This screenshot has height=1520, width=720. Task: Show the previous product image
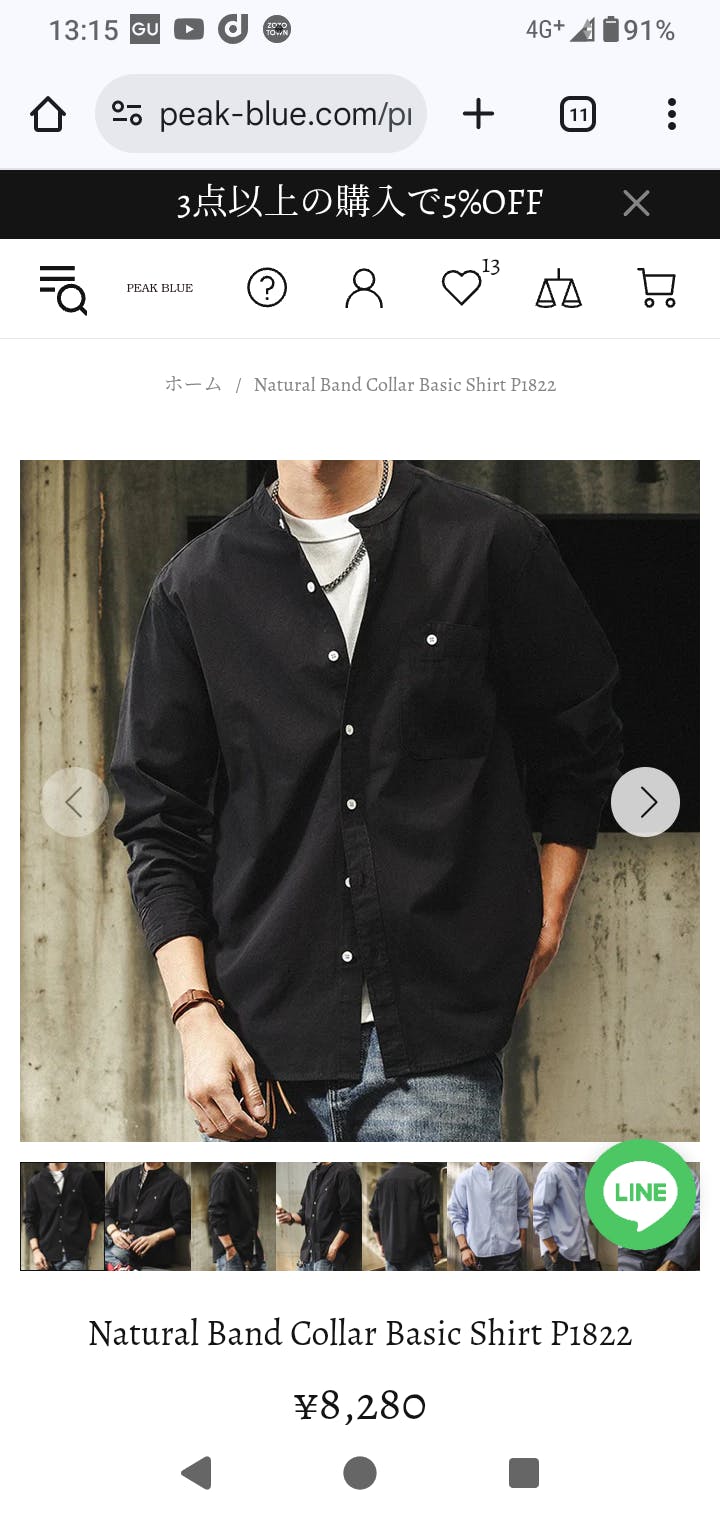pos(74,802)
